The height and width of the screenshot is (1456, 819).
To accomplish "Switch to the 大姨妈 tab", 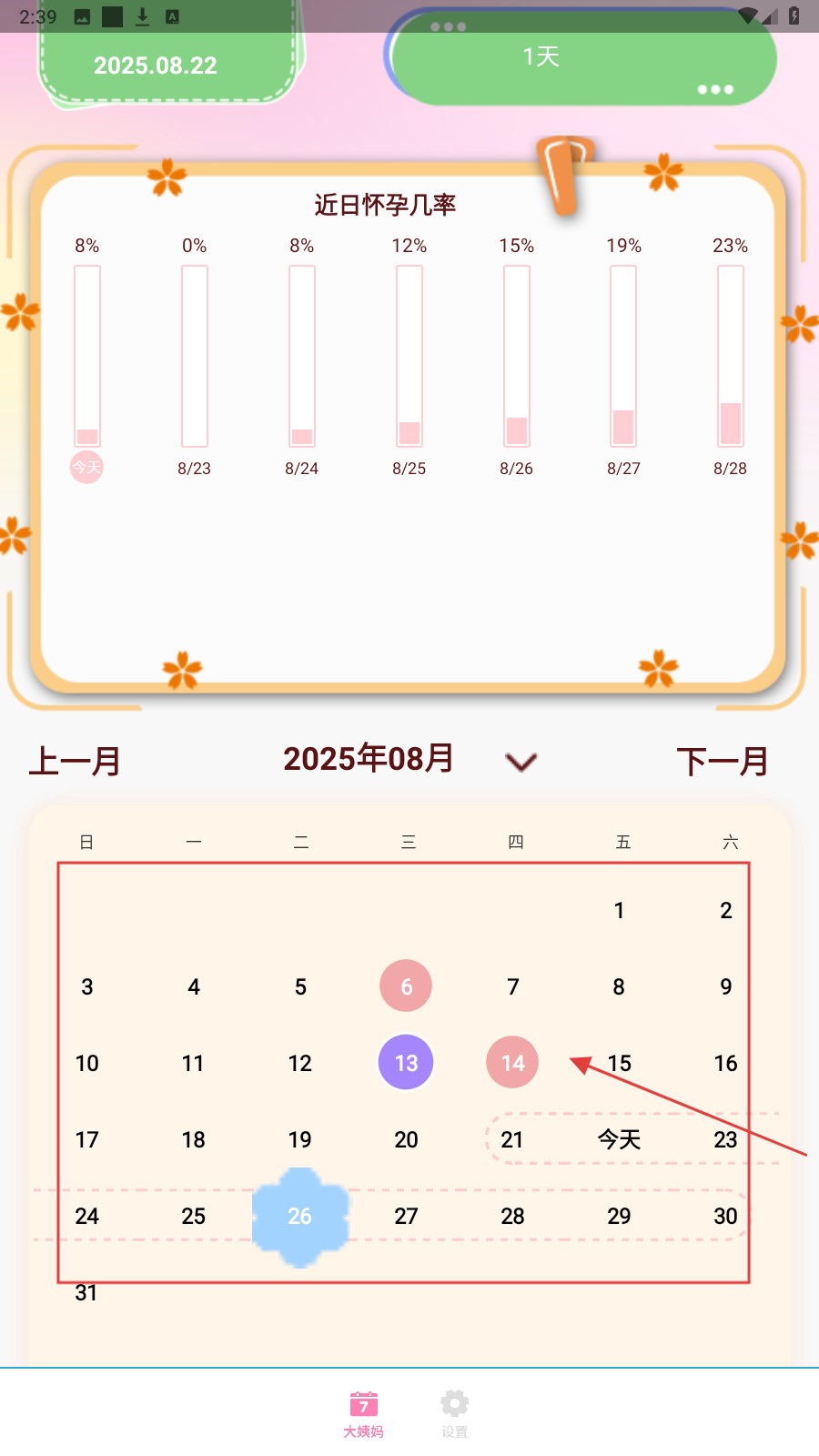I will click(363, 1413).
